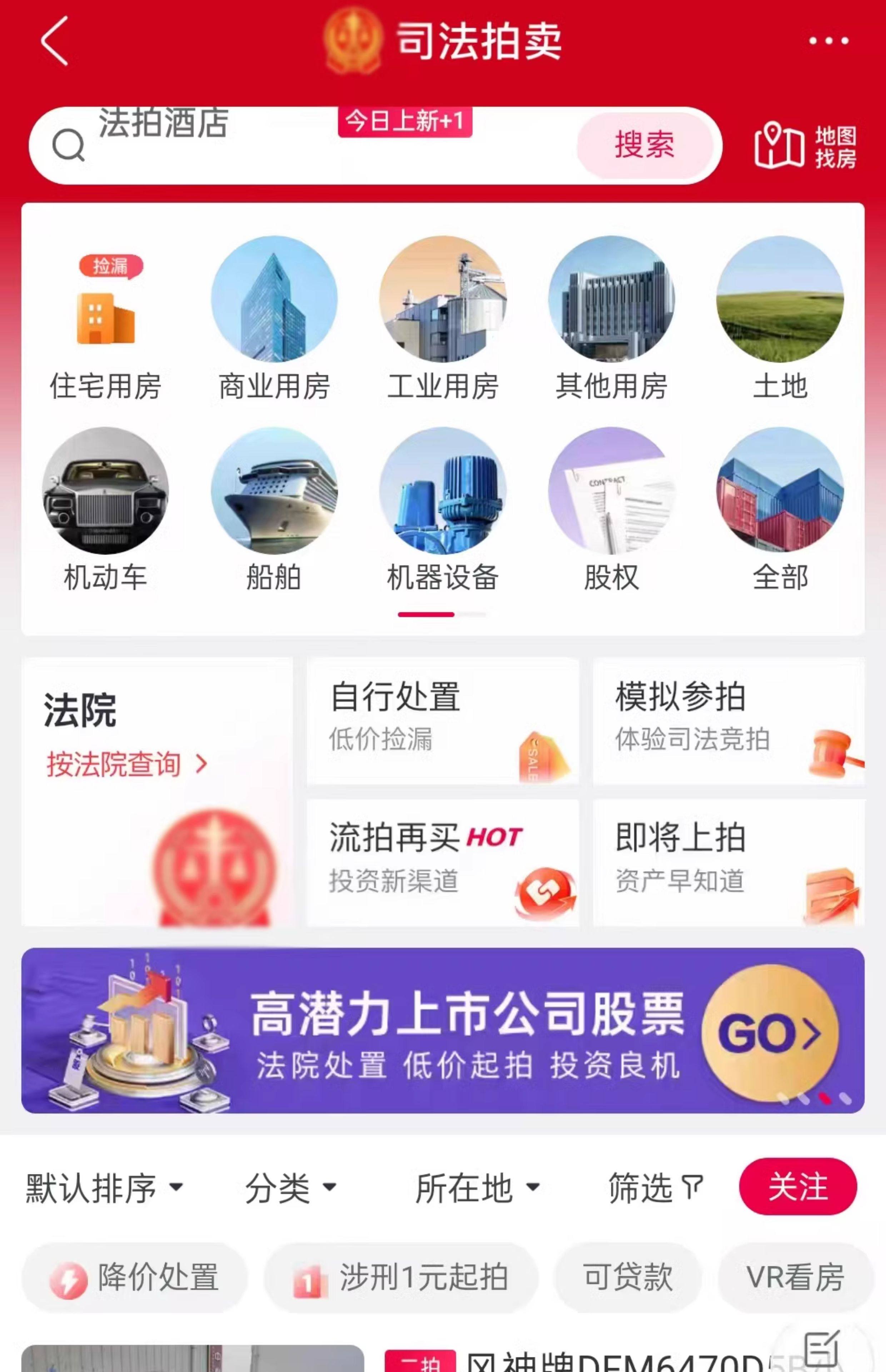886x1372 pixels.
Task: Check the 即将上拍 upcoming auctions card
Action: tap(728, 862)
